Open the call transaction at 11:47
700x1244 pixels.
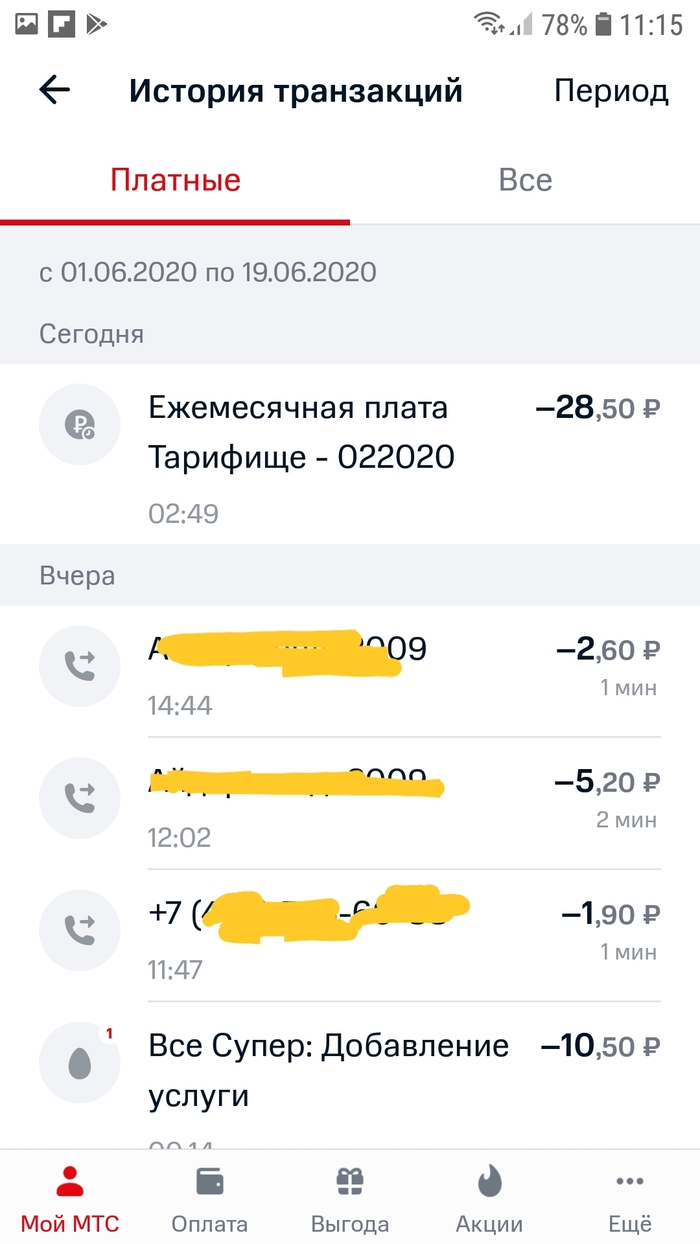[350, 935]
